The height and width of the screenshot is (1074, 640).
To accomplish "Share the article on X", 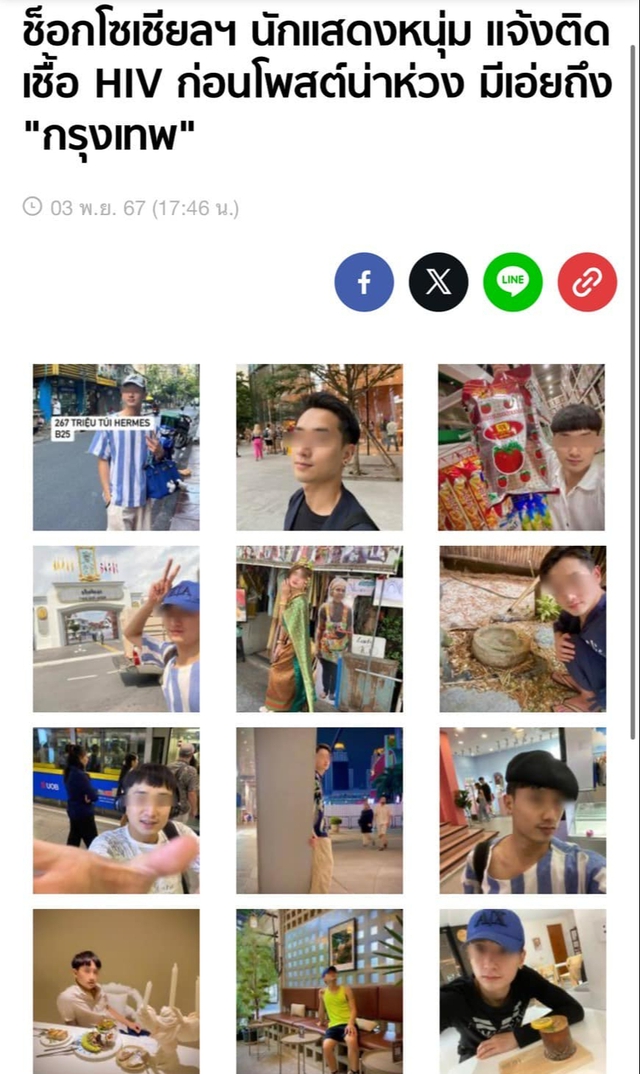I will (438, 282).
